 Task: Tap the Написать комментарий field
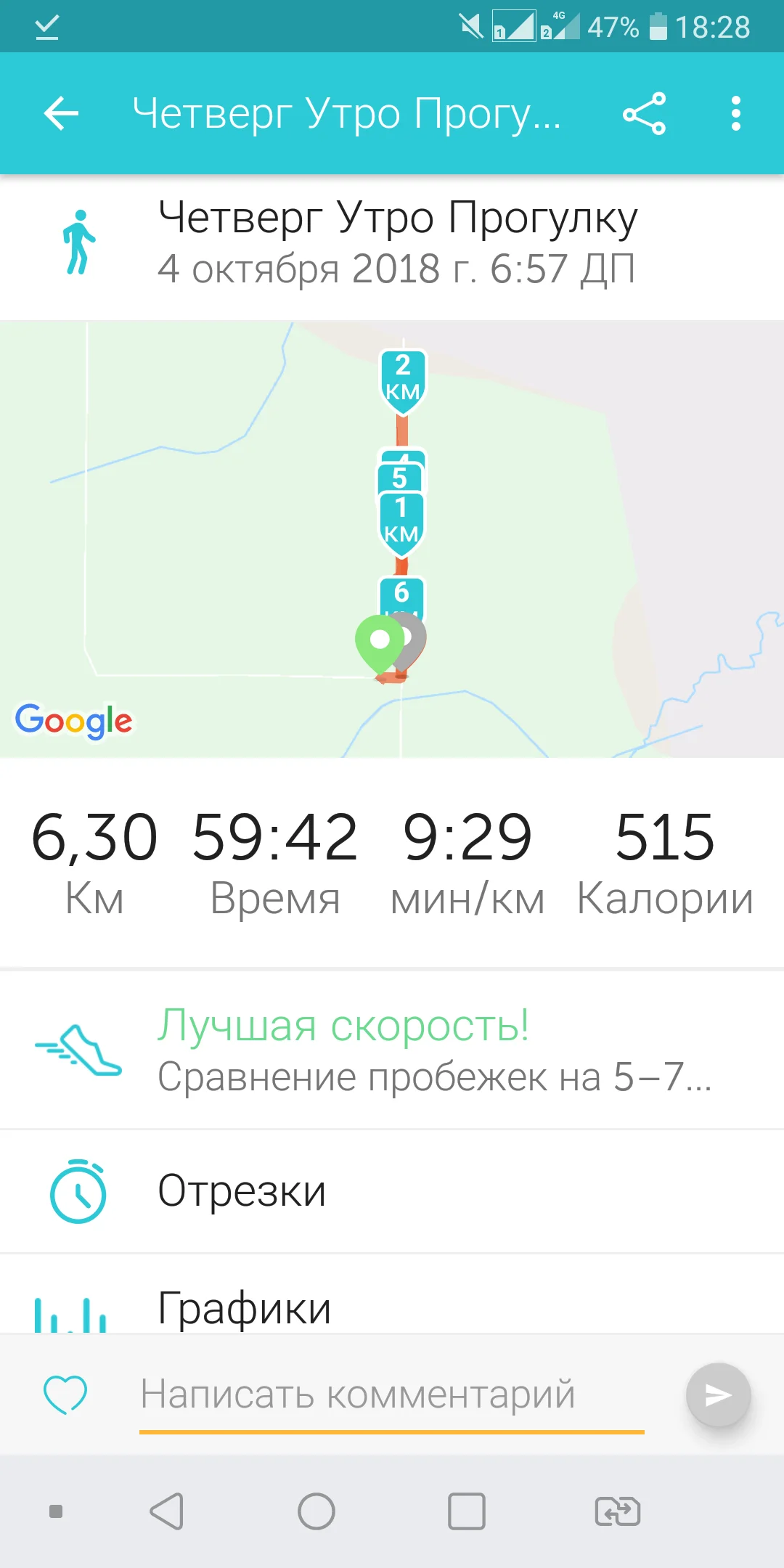(392, 1395)
